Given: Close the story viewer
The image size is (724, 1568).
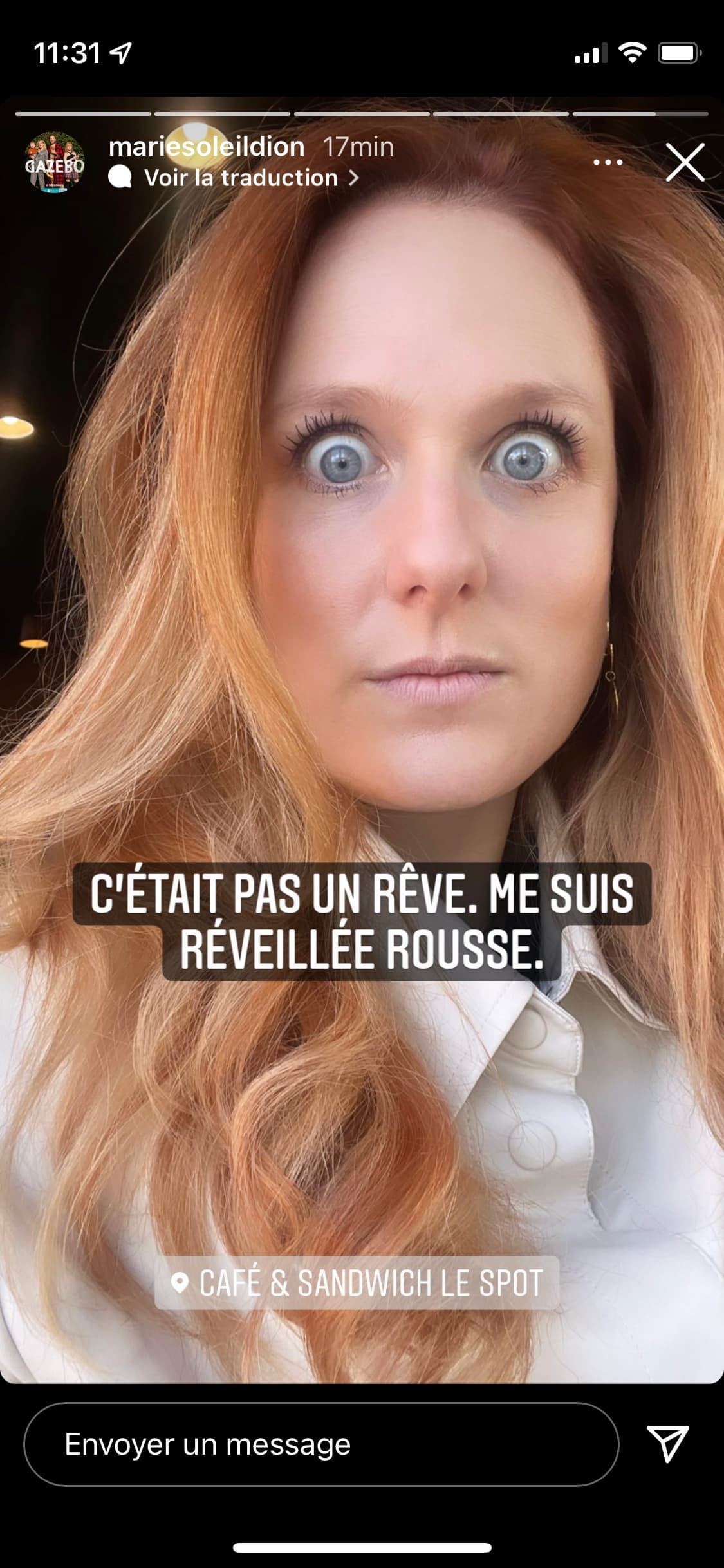Looking at the screenshot, I should 685,162.
